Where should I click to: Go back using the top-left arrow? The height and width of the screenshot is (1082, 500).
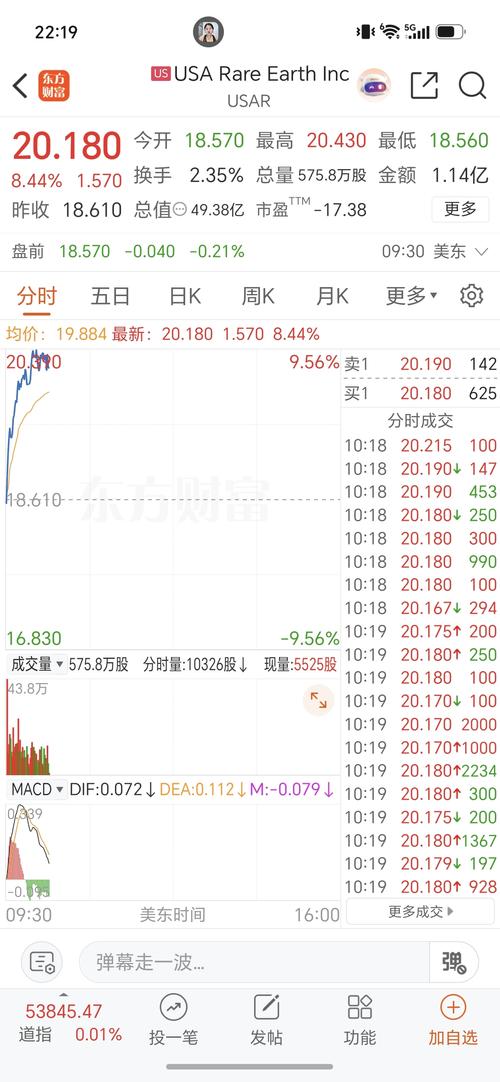click(x=20, y=86)
